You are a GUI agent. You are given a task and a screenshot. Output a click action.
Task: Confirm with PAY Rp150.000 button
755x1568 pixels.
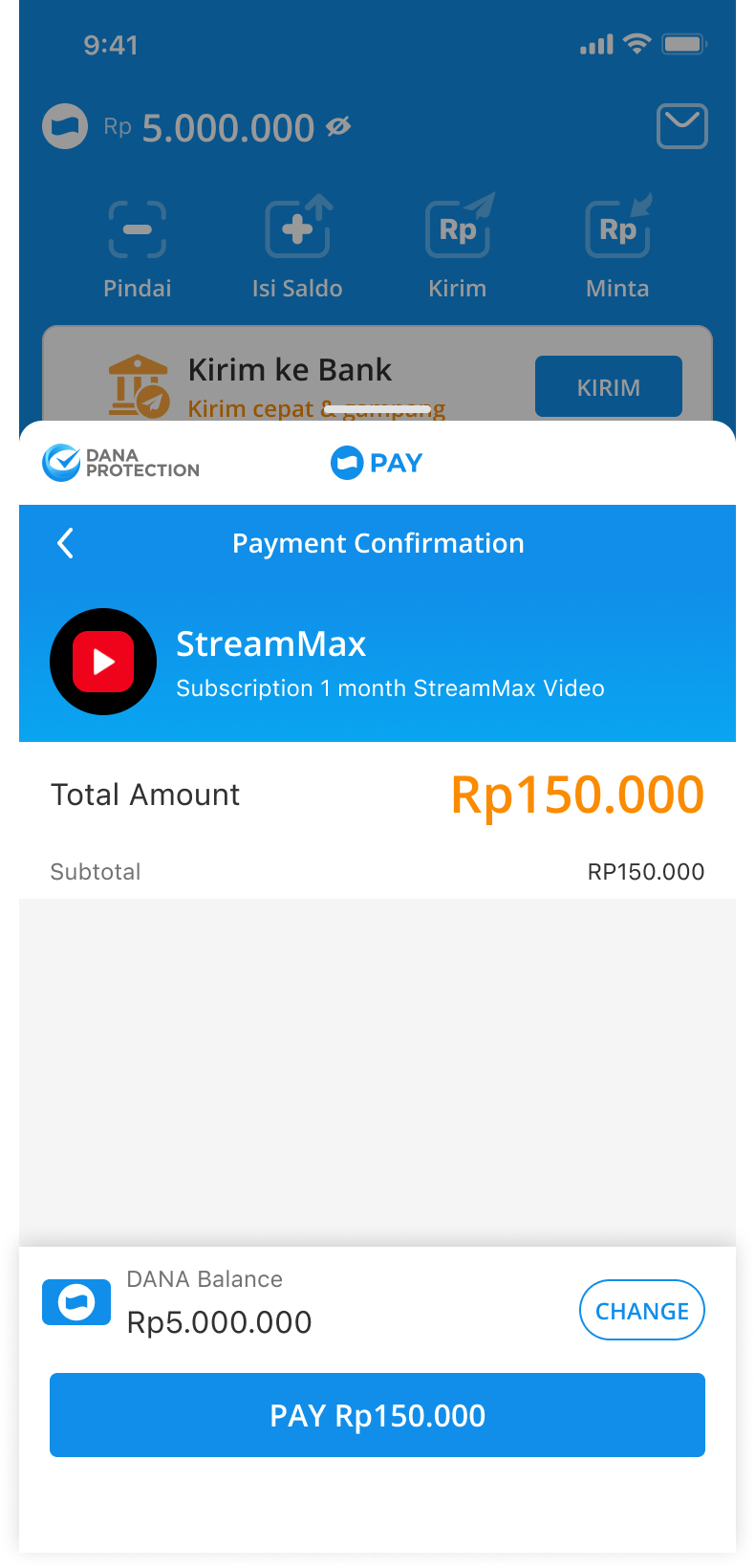(x=377, y=1415)
